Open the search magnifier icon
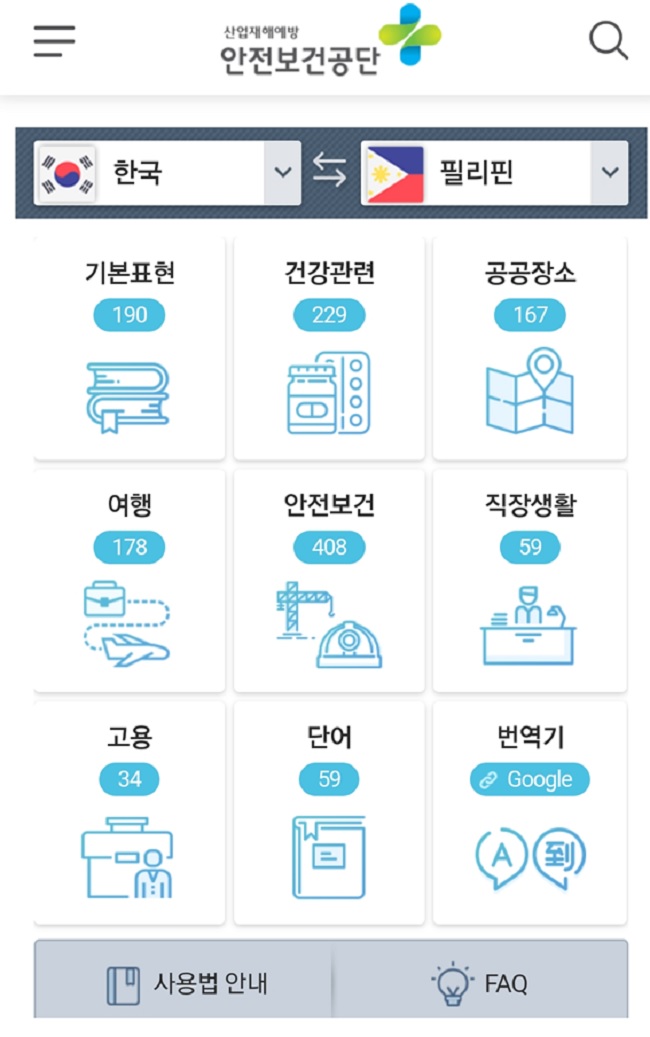The height and width of the screenshot is (1037, 650). [x=607, y=42]
